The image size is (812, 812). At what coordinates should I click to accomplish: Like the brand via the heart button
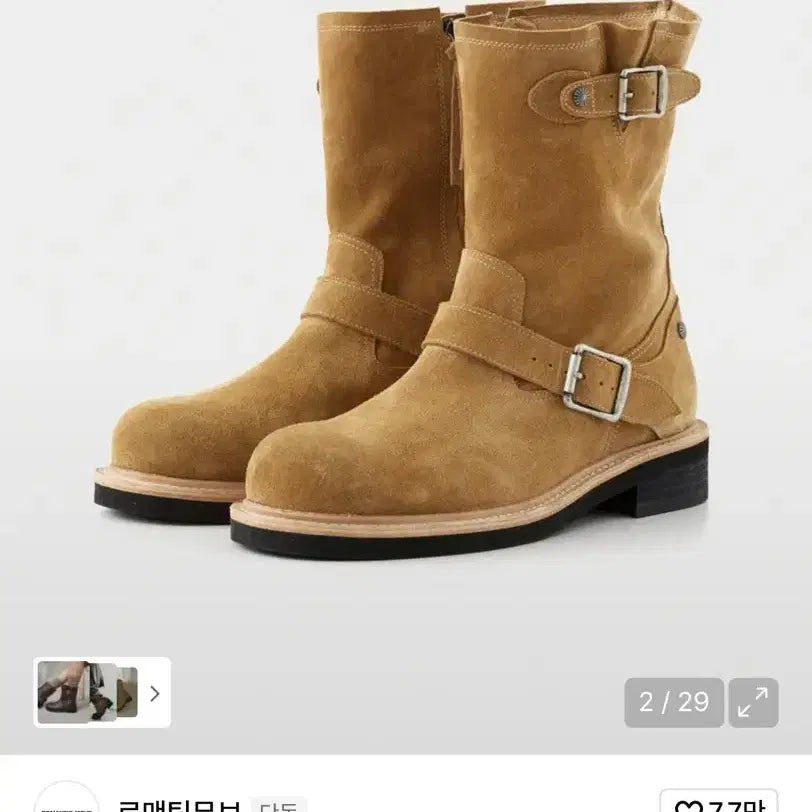[x=718, y=803]
